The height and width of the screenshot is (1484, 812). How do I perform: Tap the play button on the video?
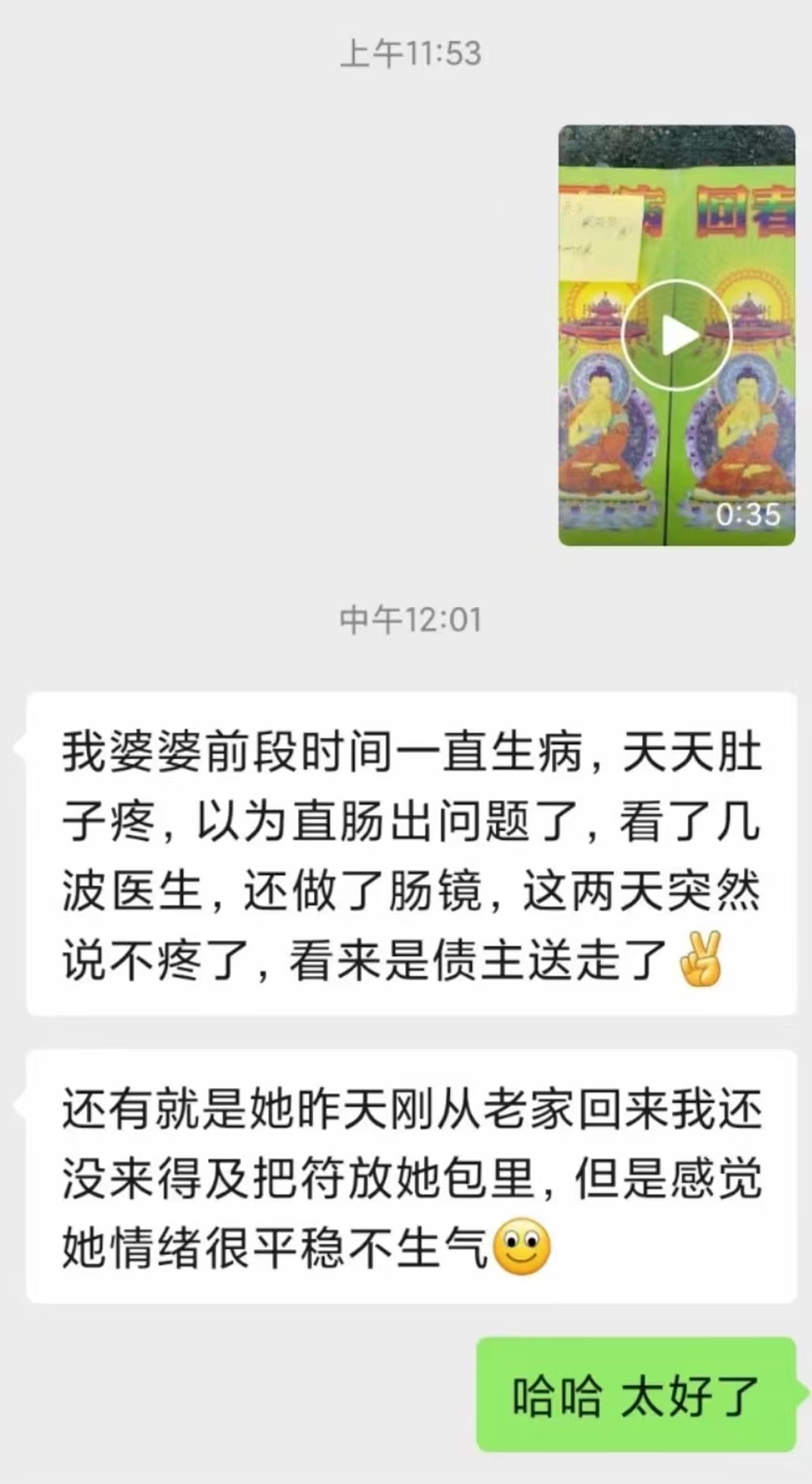(x=676, y=335)
